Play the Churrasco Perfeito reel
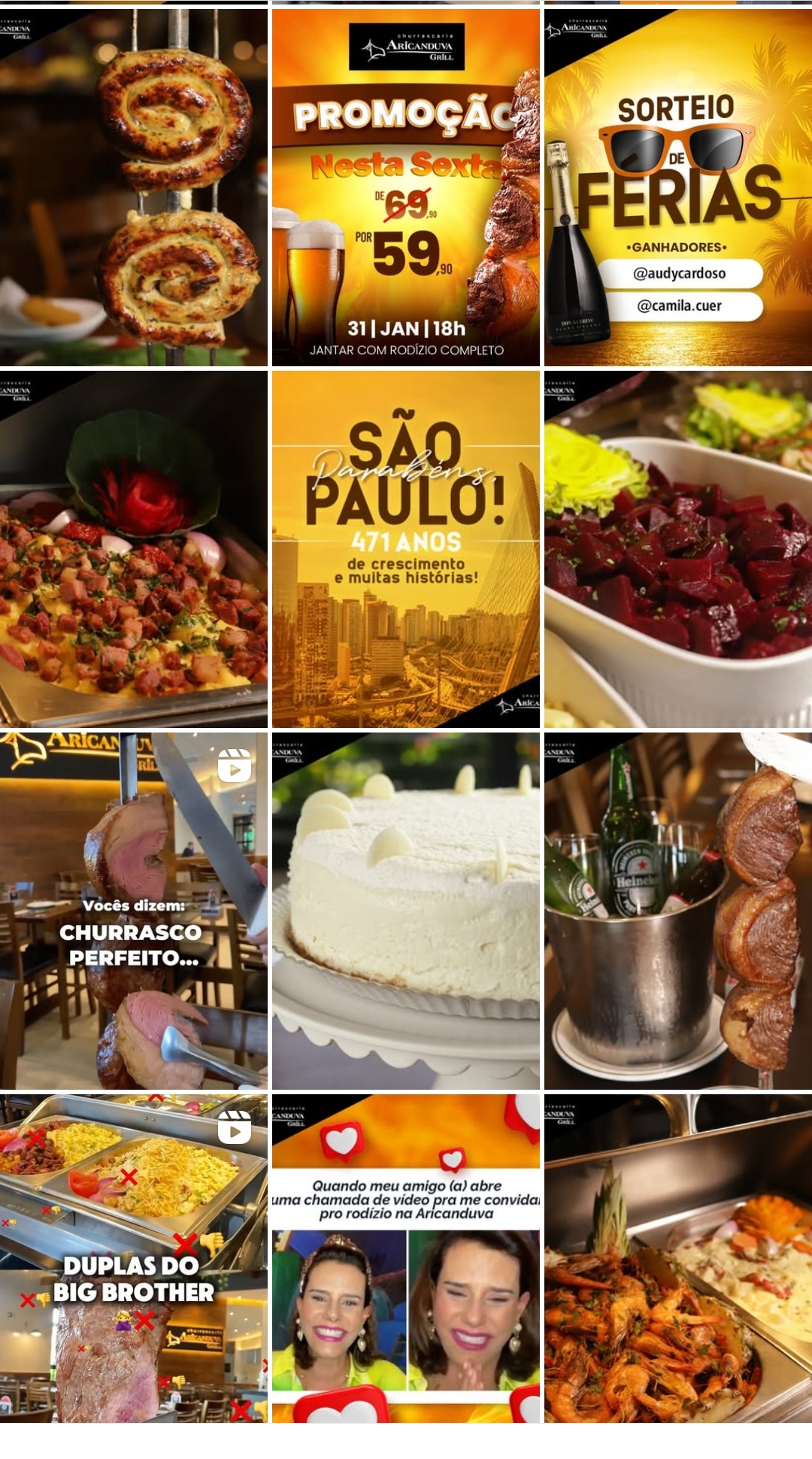 tap(134, 911)
